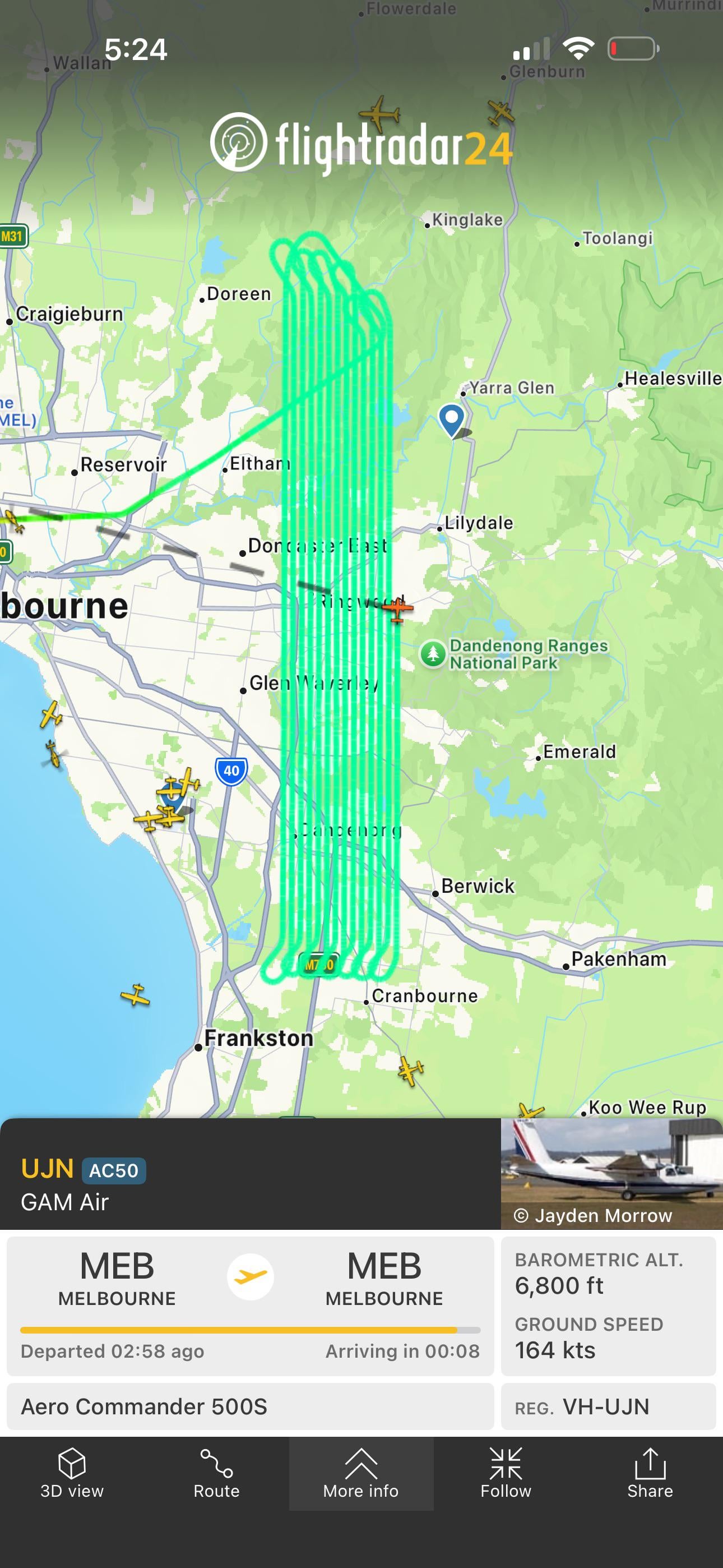
Task: Share this flight
Action: coord(650,1474)
